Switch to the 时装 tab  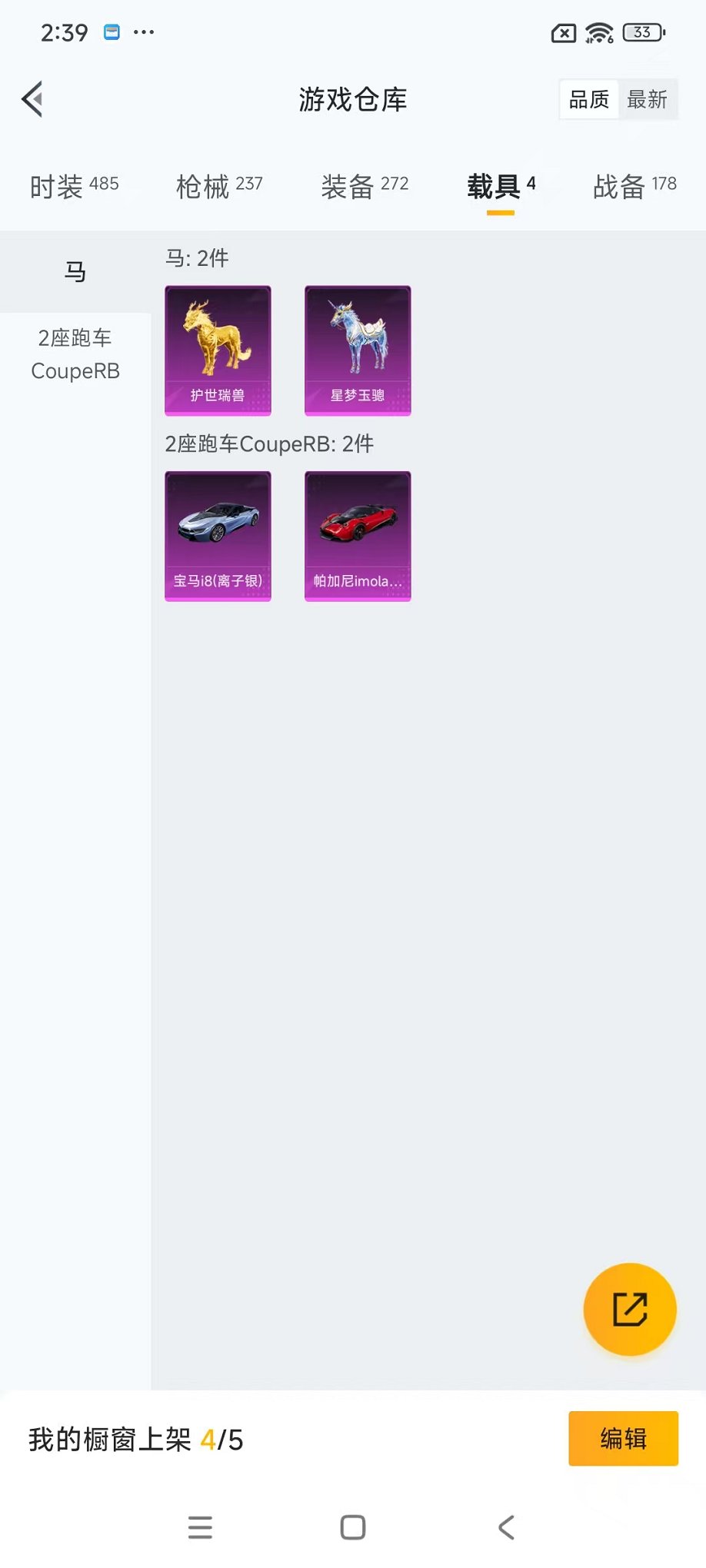point(74,186)
